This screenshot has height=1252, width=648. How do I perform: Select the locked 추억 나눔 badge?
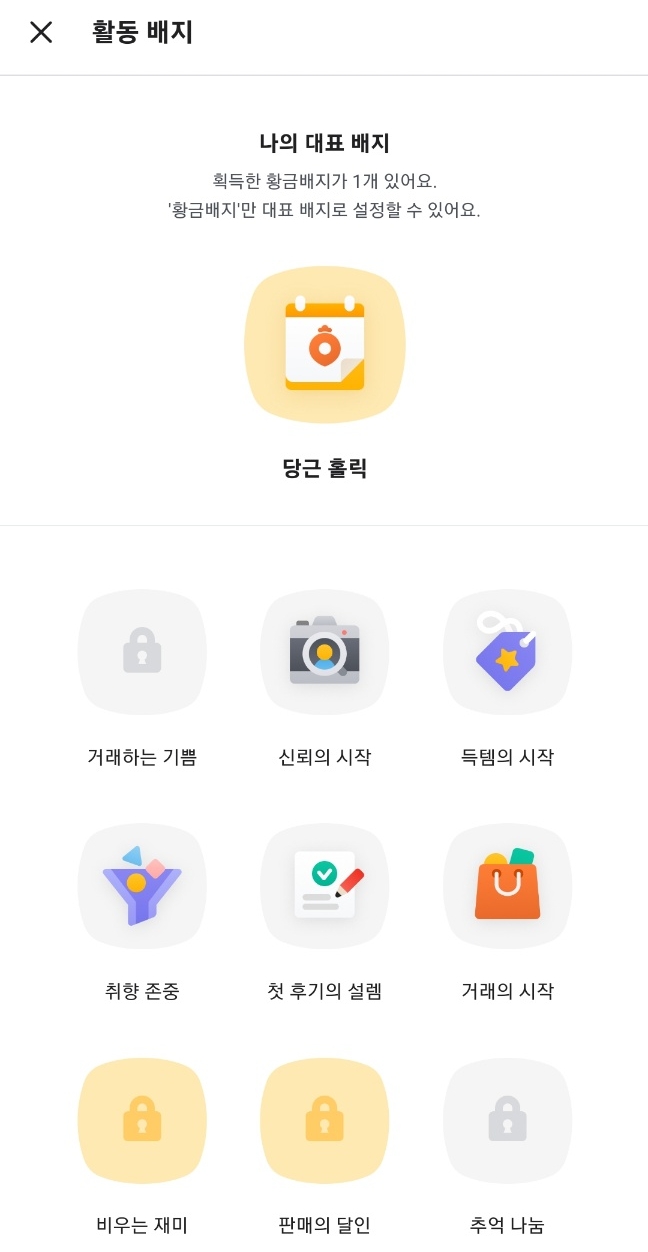pos(507,1120)
